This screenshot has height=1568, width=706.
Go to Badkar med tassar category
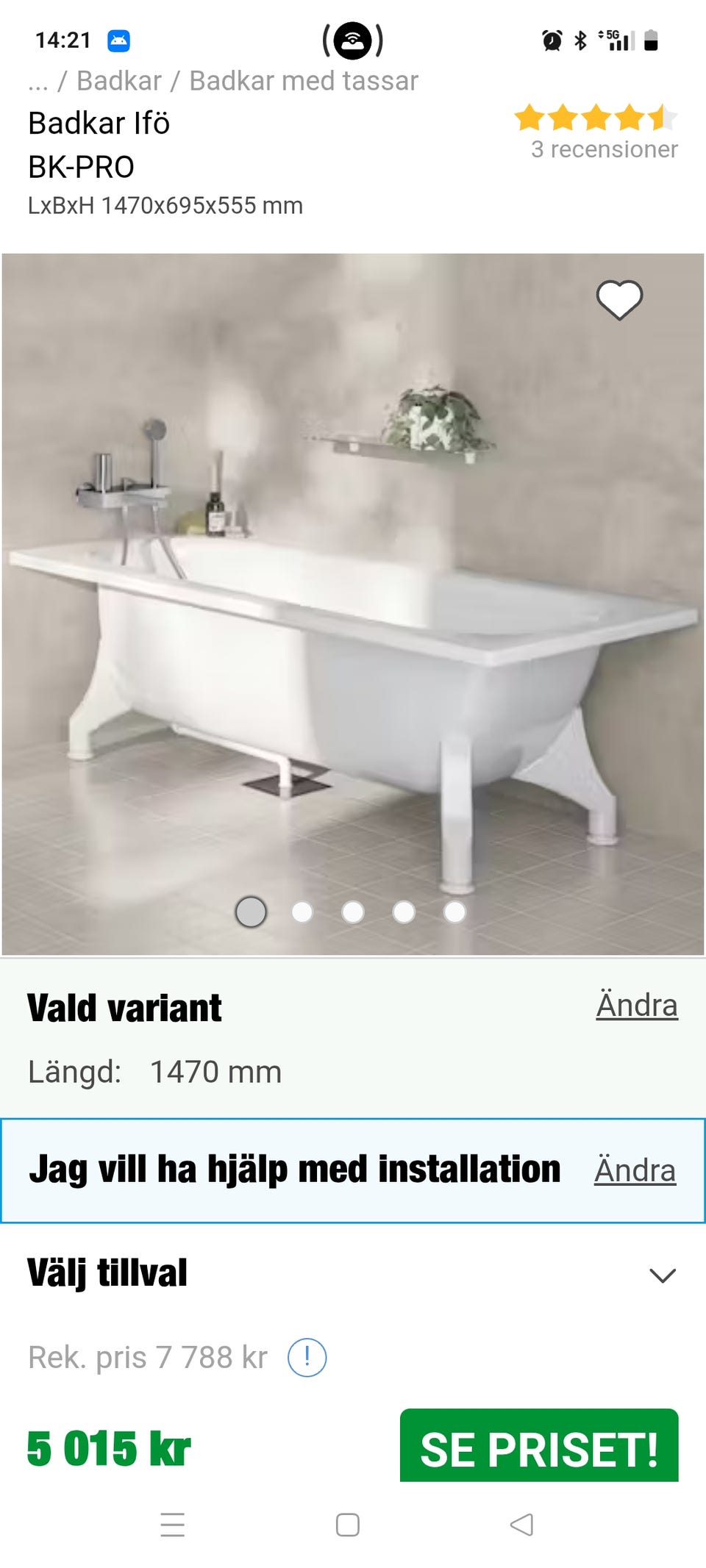coord(303,81)
